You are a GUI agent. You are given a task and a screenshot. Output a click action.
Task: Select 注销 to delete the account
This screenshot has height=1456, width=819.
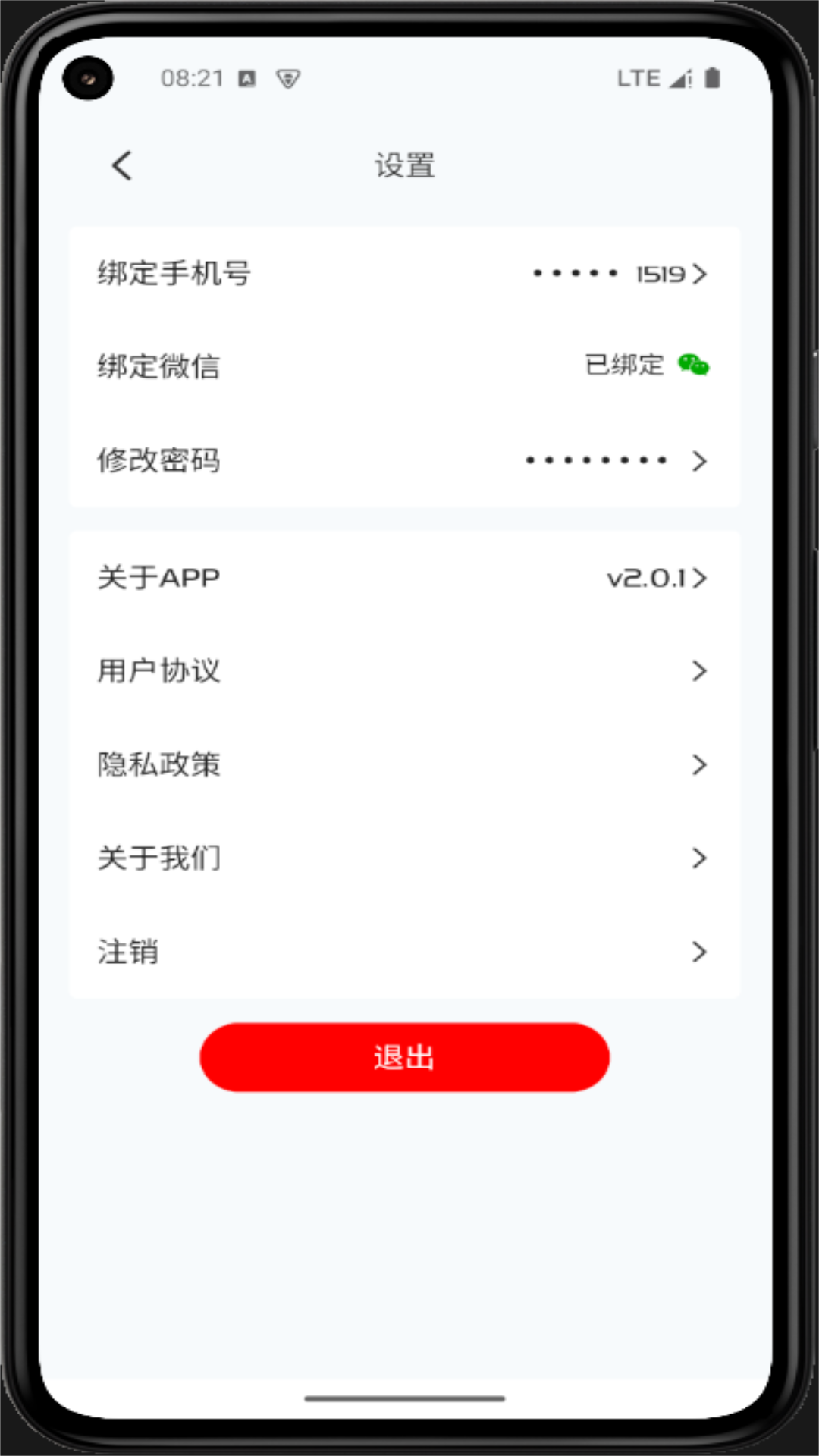tap(403, 952)
